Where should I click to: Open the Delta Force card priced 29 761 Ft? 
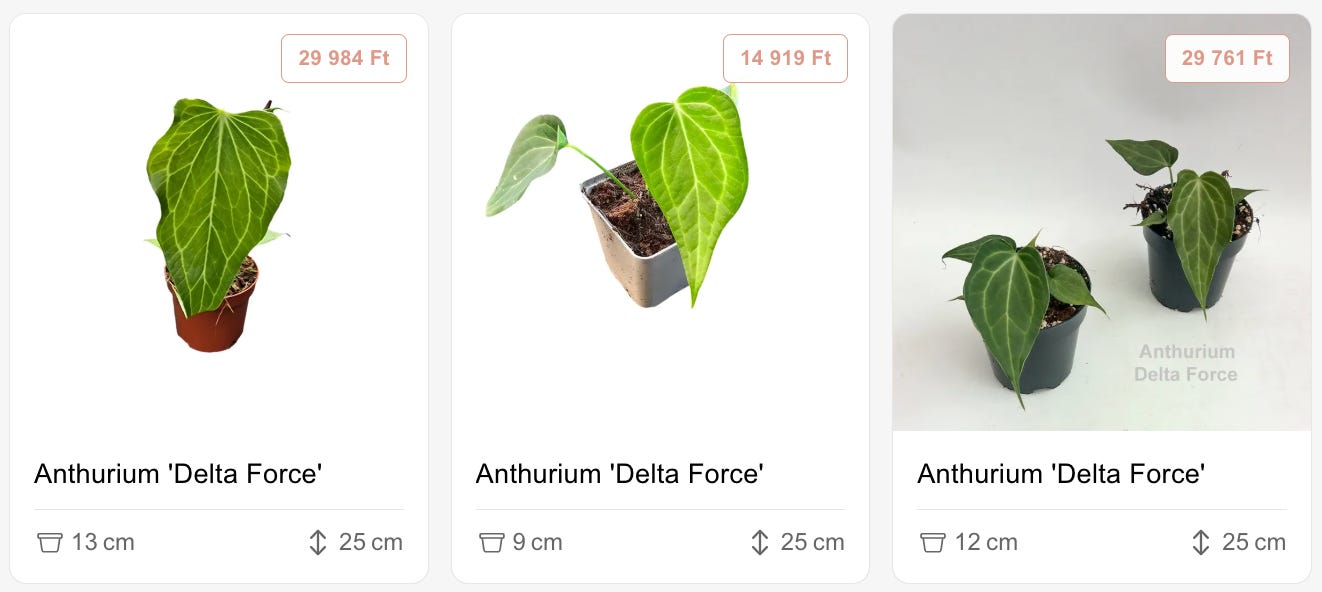(1101, 300)
